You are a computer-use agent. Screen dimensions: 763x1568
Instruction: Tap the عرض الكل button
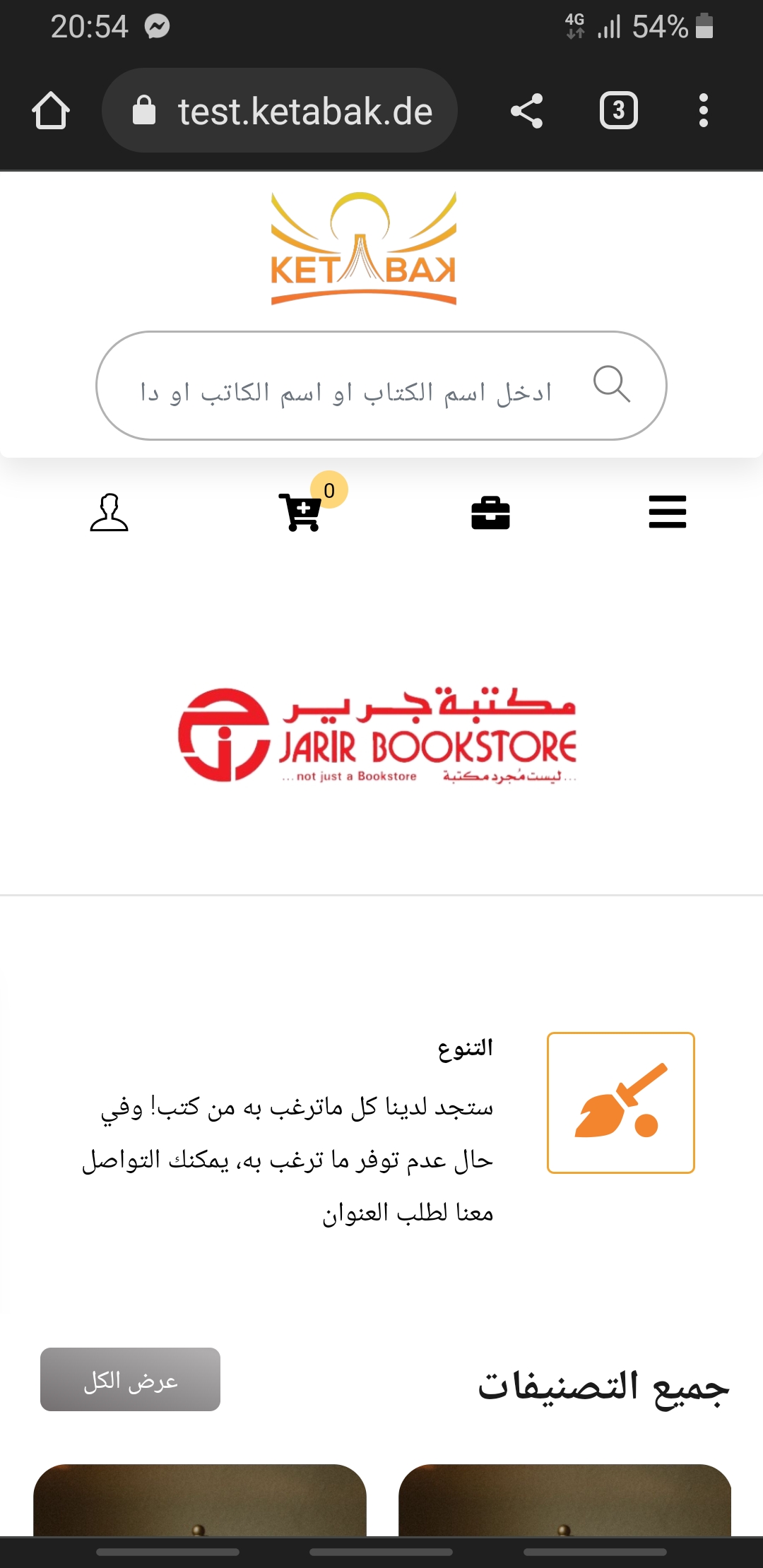pyautogui.click(x=130, y=1379)
